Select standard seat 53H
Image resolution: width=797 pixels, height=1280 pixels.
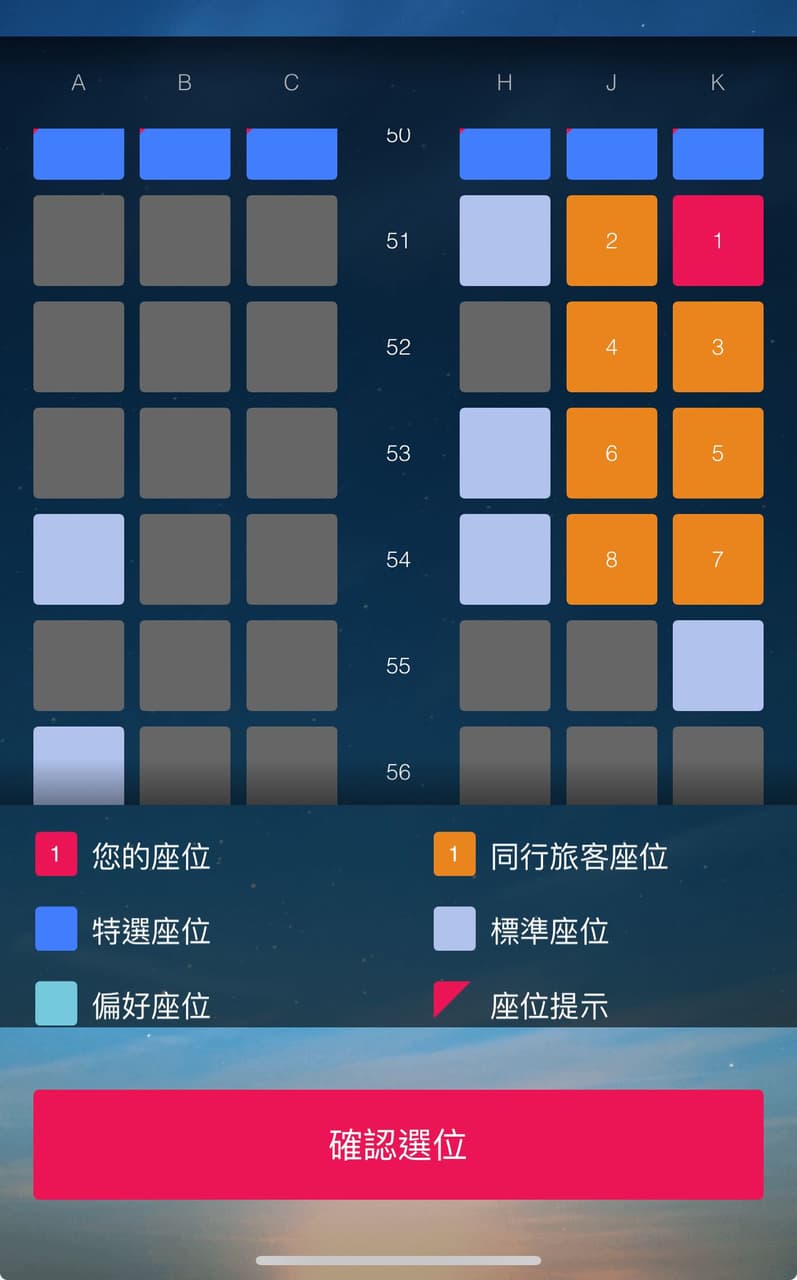(x=504, y=453)
